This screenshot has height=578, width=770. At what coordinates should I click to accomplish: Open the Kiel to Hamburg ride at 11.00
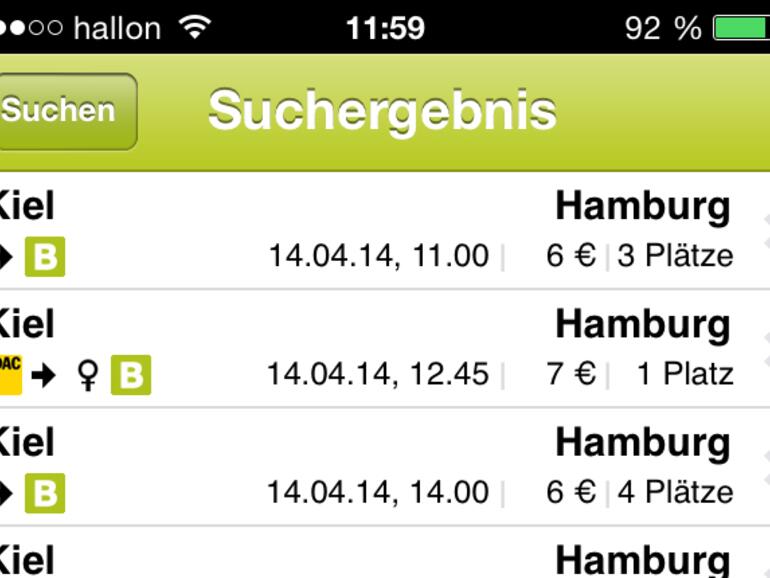click(380, 232)
